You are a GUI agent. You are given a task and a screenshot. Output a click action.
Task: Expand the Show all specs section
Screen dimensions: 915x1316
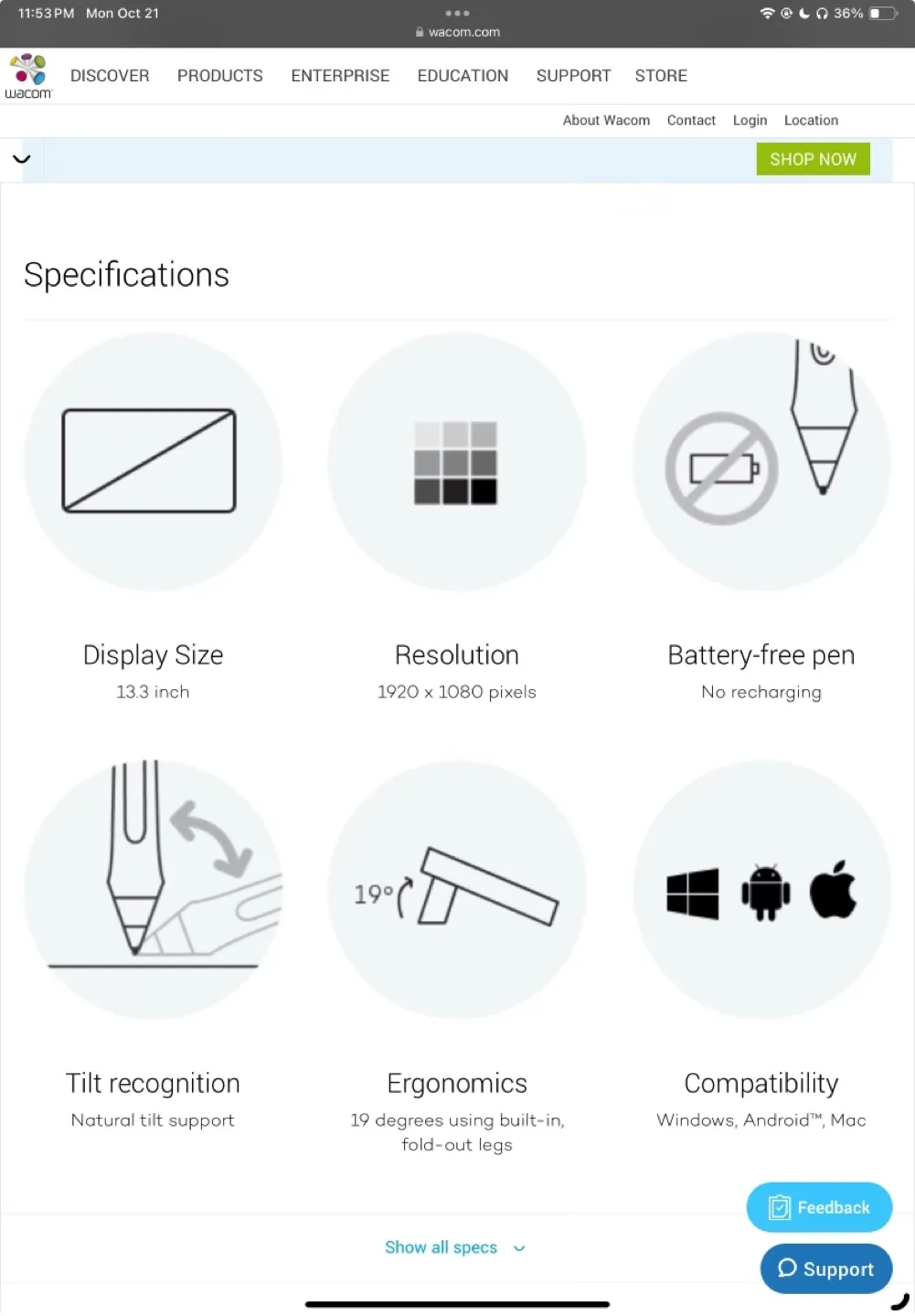(x=456, y=1247)
